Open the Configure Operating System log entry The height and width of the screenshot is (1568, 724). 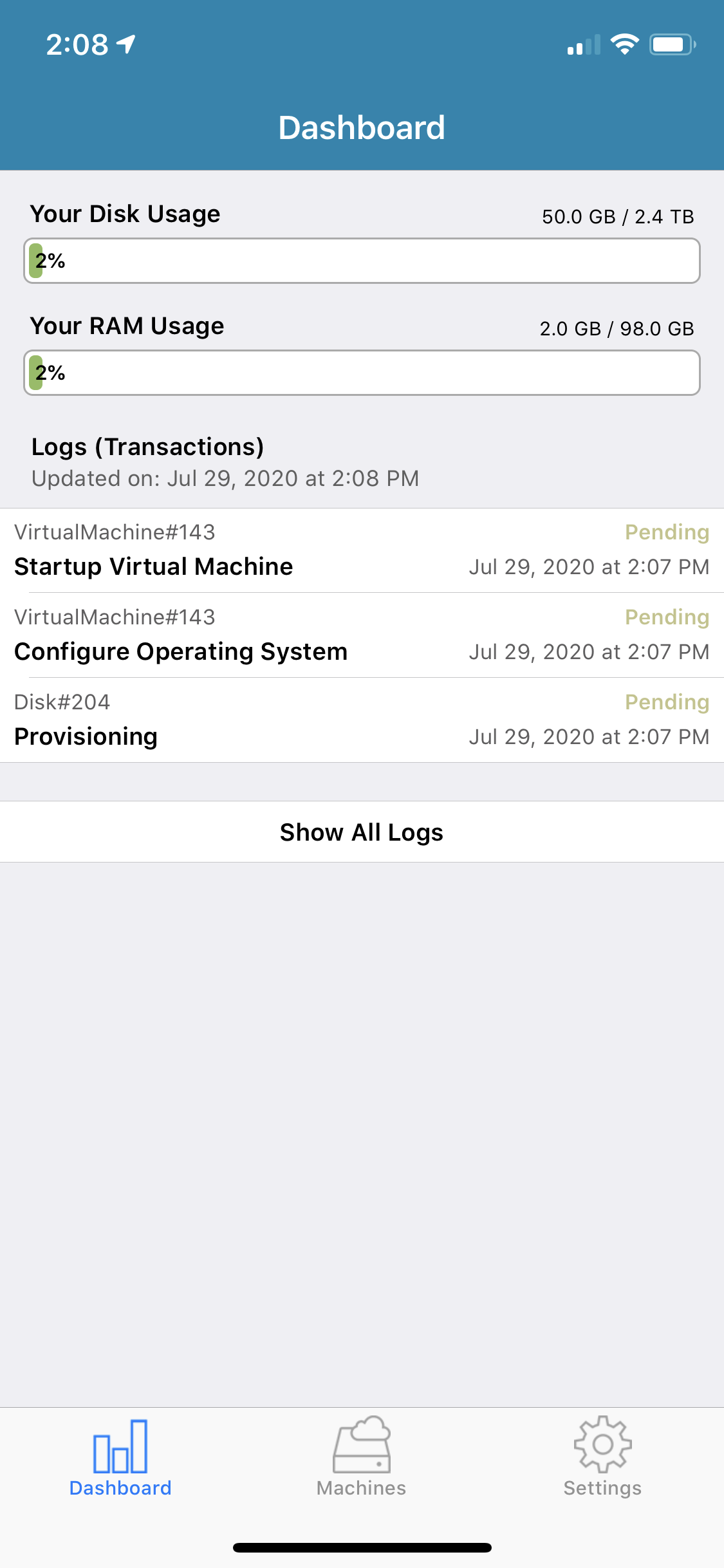click(x=362, y=635)
